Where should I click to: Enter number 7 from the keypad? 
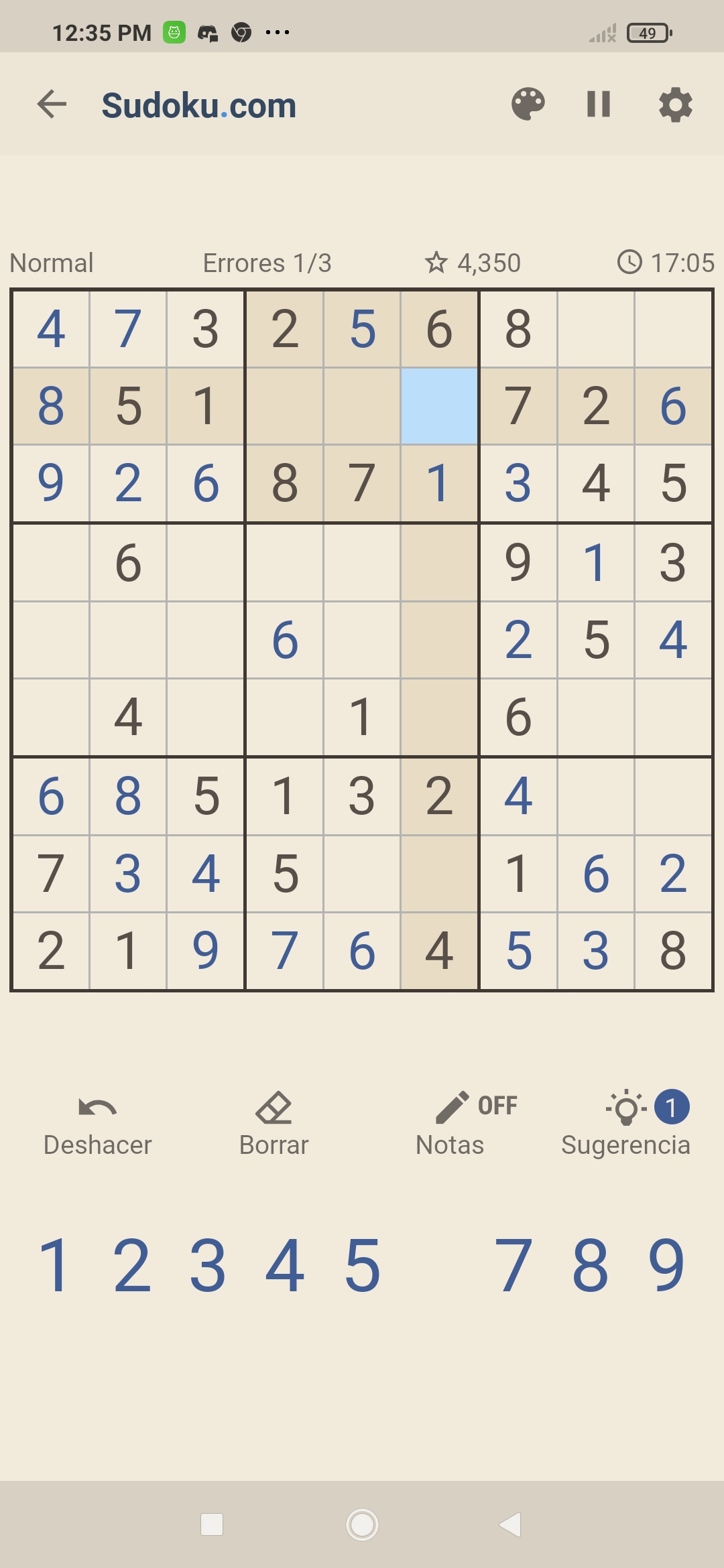point(514,1265)
